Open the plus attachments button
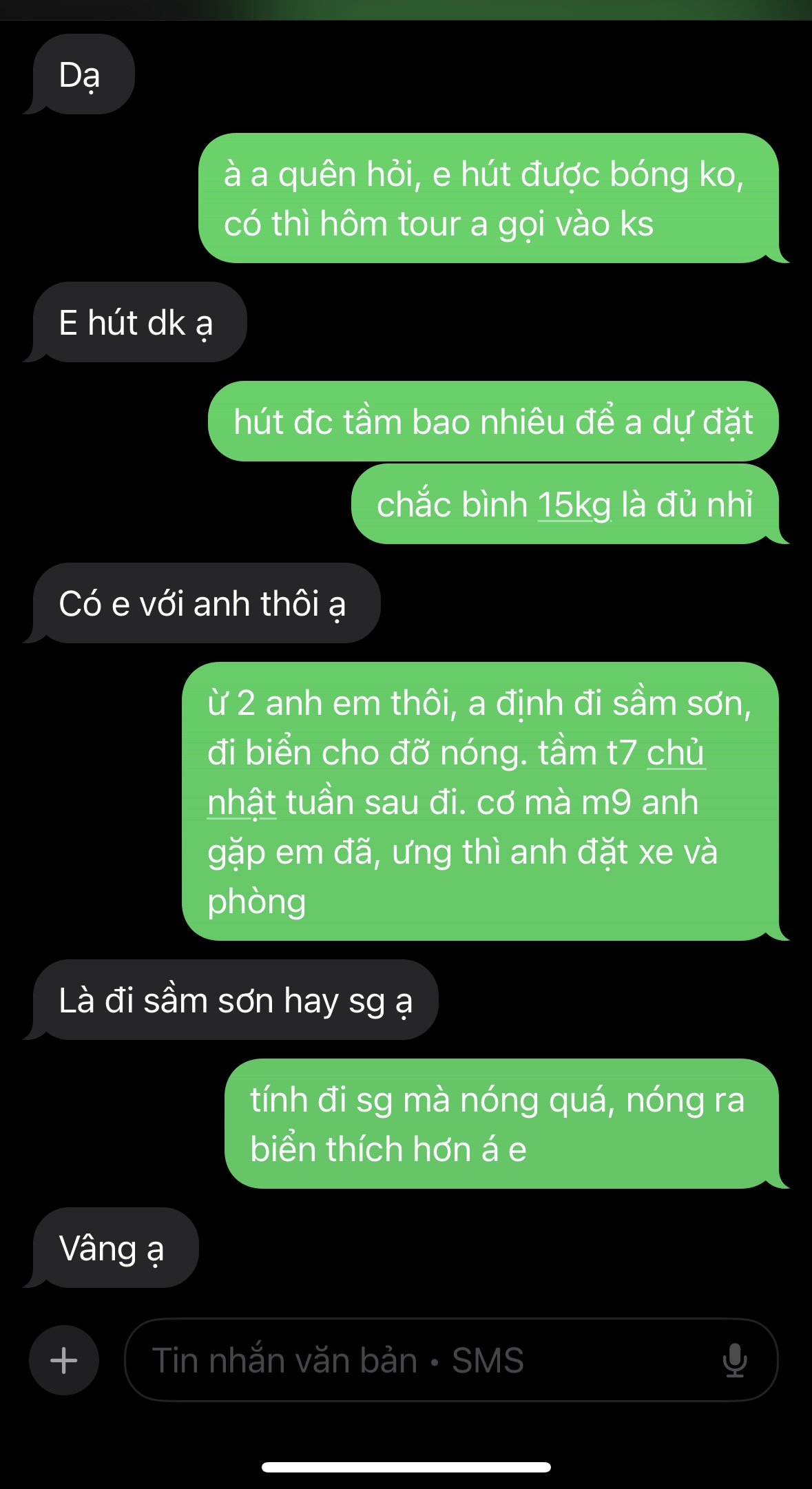This screenshot has height=1489, width=812. click(63, 1360)
